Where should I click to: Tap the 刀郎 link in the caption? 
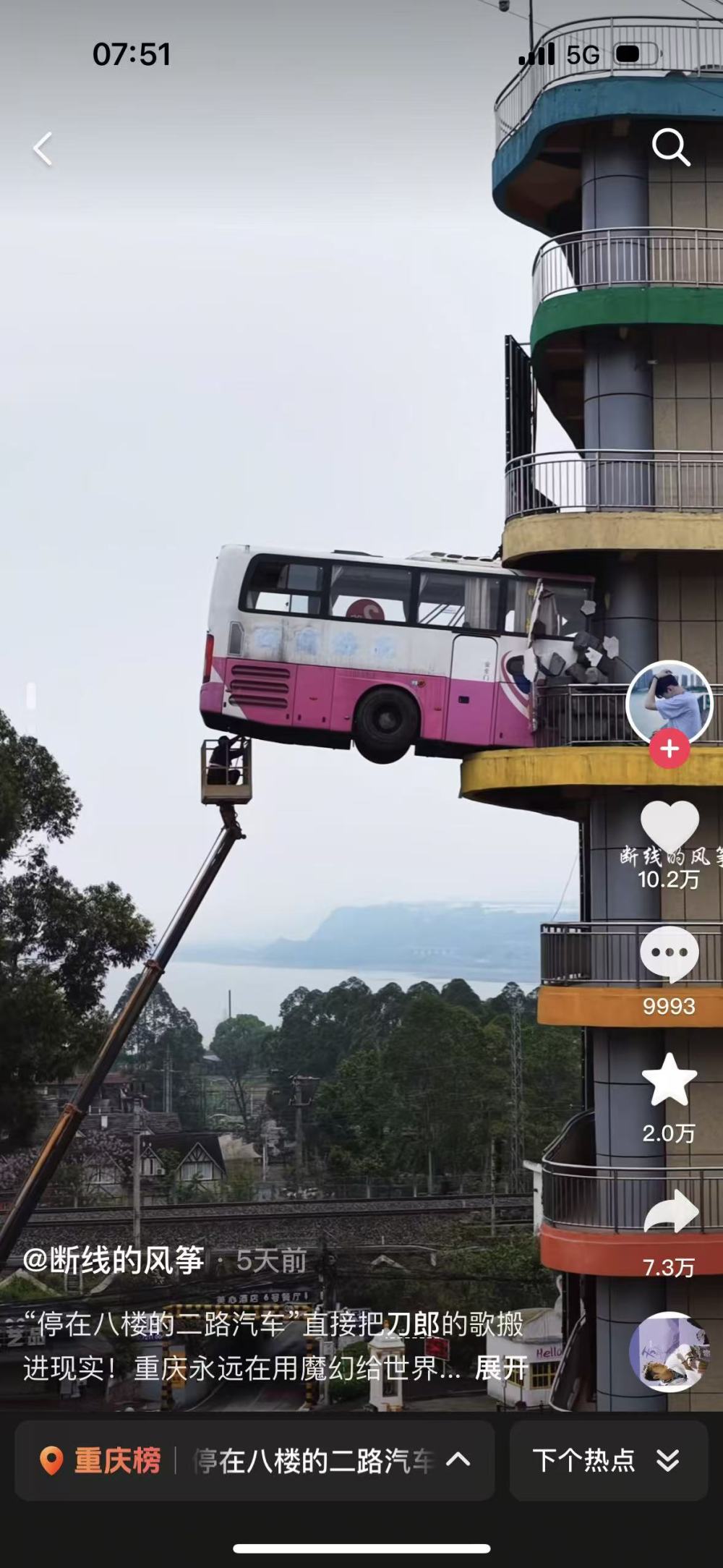[x=412, y=1325]
